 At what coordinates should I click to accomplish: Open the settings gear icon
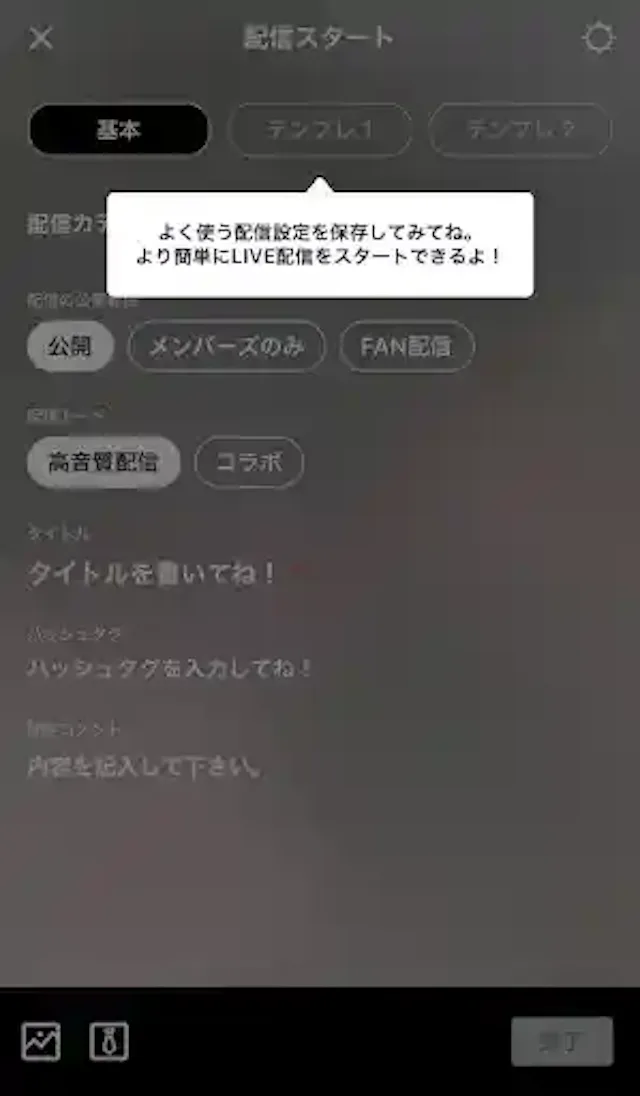(598, 39)
